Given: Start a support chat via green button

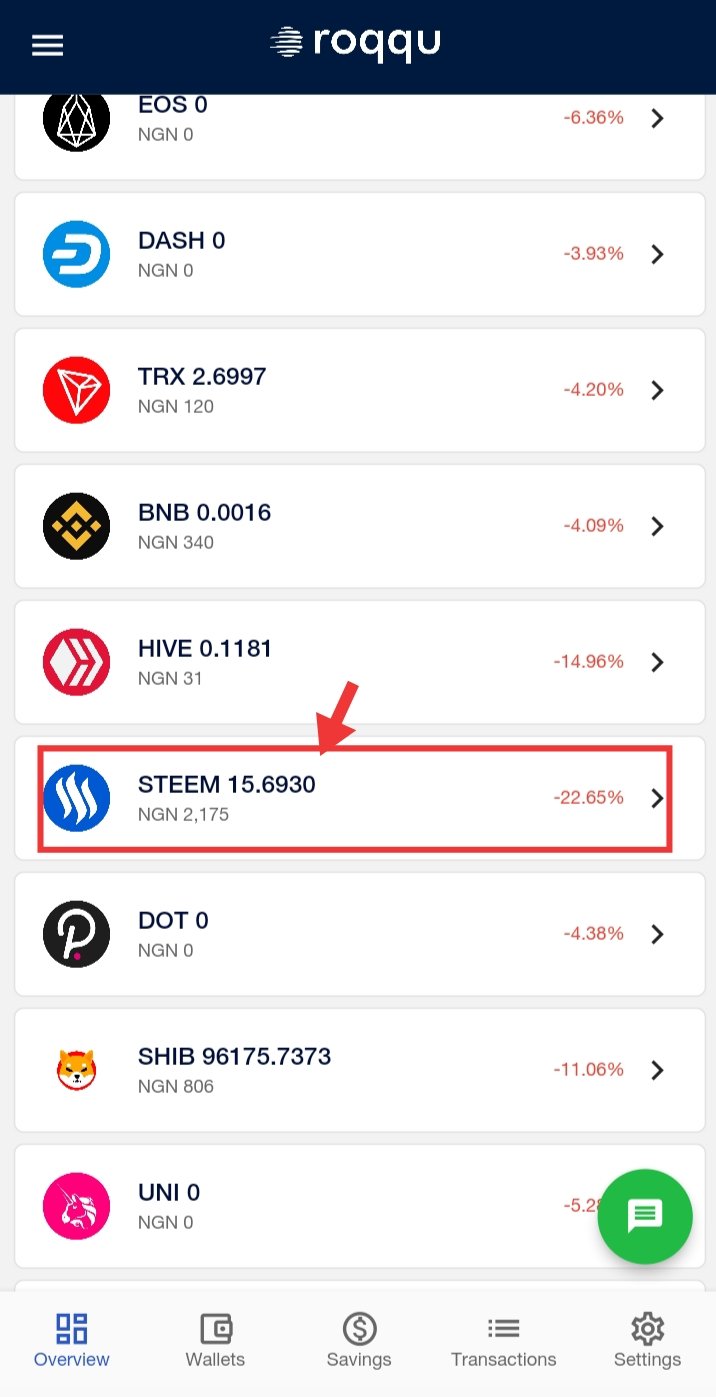Looking at the screenshot, I should (x=645, y=1217).
